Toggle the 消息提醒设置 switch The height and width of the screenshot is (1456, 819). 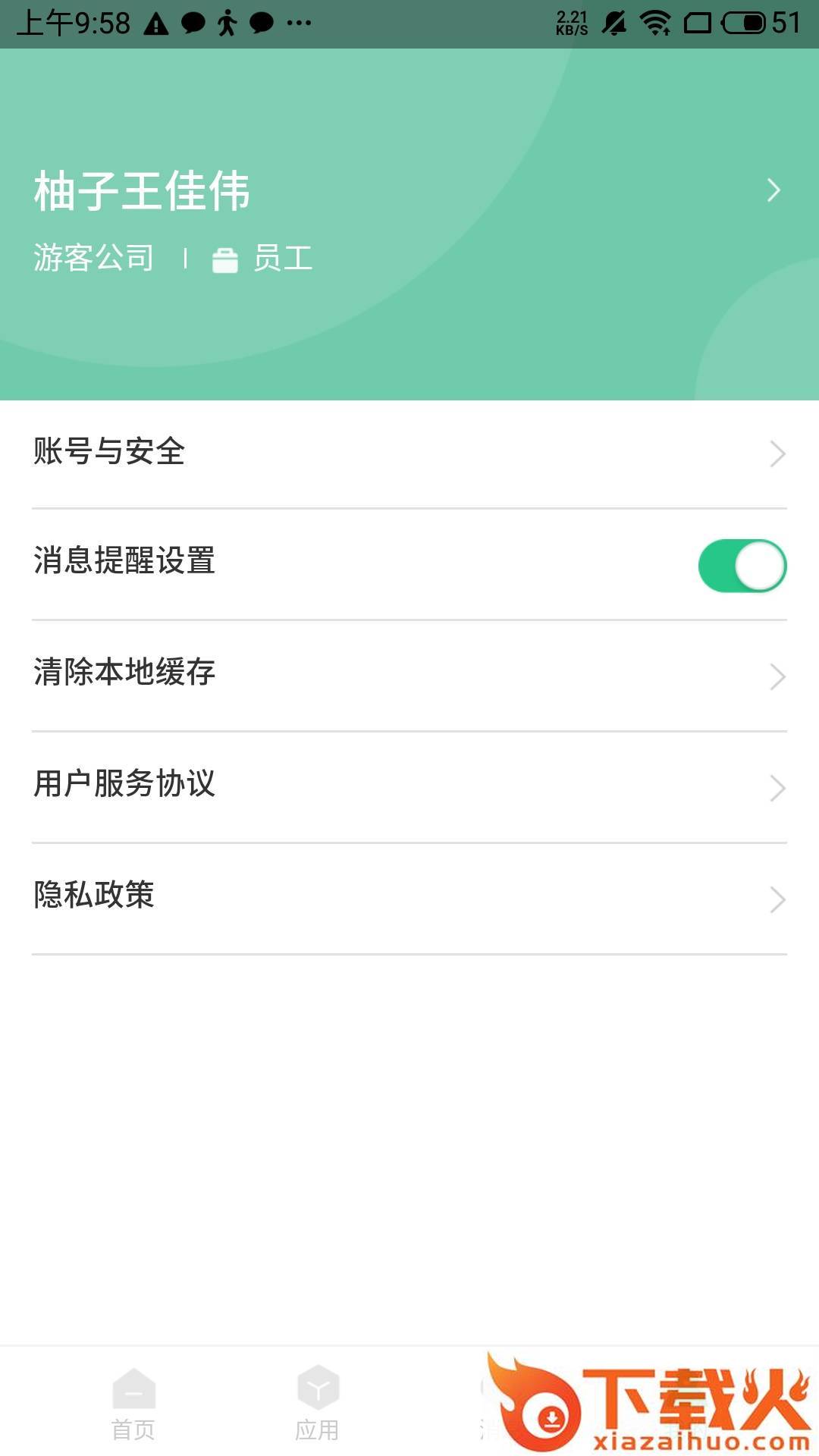click(x=742, y=565)
